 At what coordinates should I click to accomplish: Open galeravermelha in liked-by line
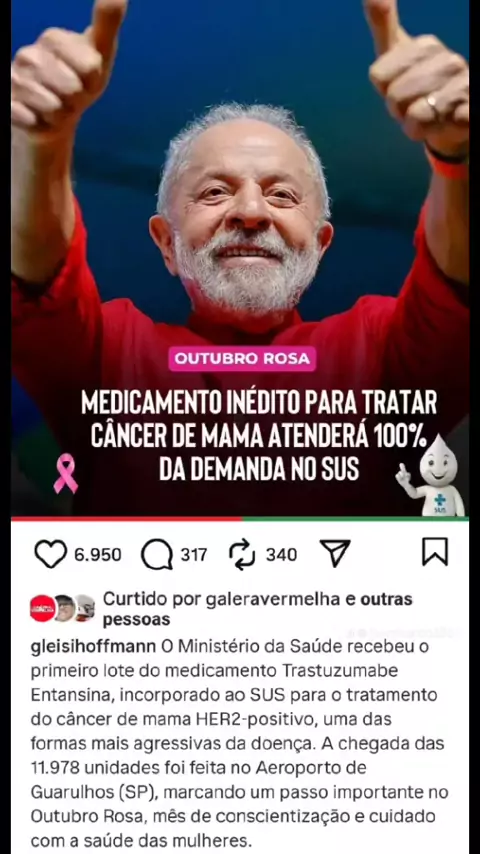(x=274, y=599)
